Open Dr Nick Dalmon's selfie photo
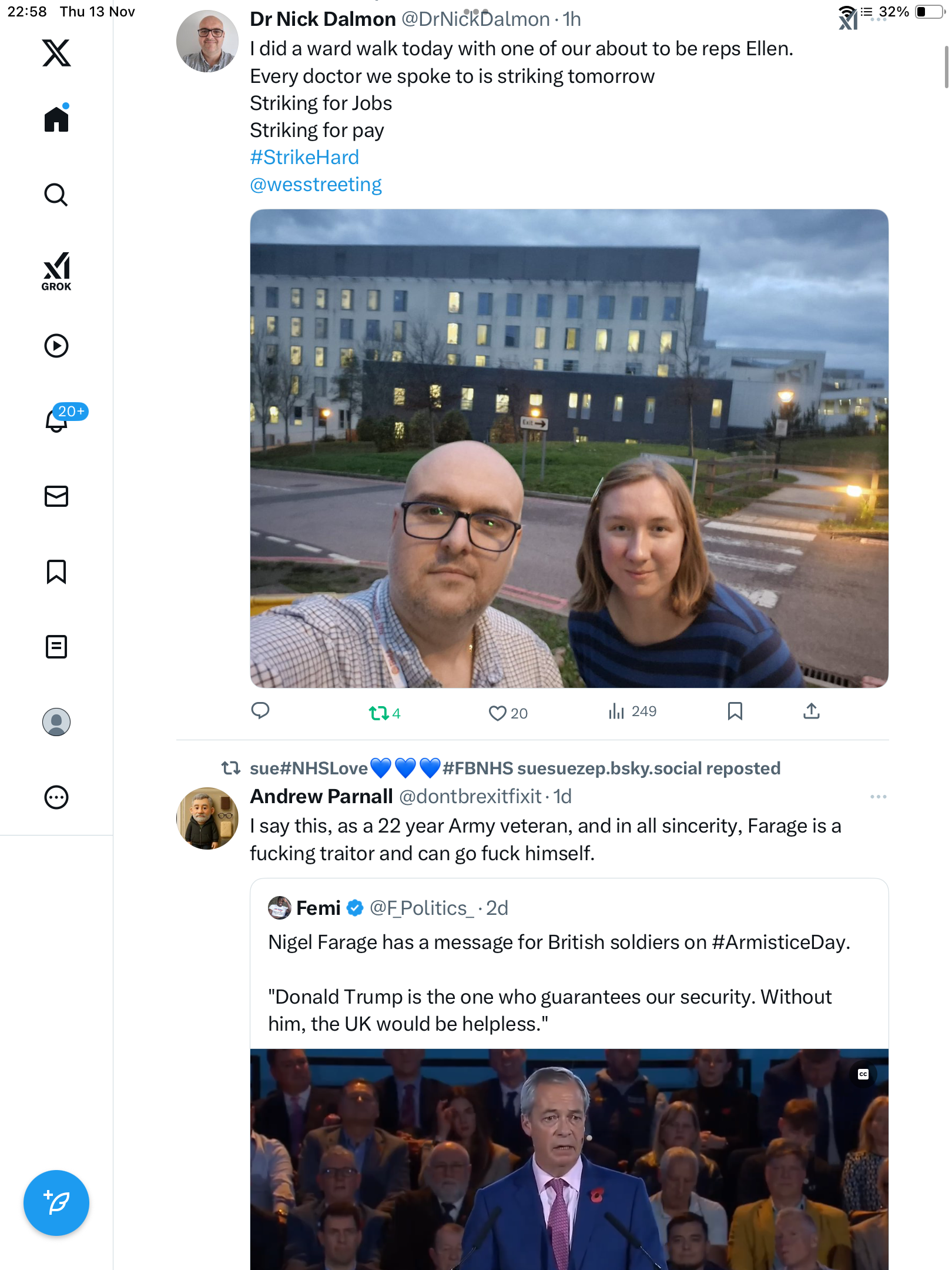This screenshot has width=952, height=1270. (x=569, y=448)
